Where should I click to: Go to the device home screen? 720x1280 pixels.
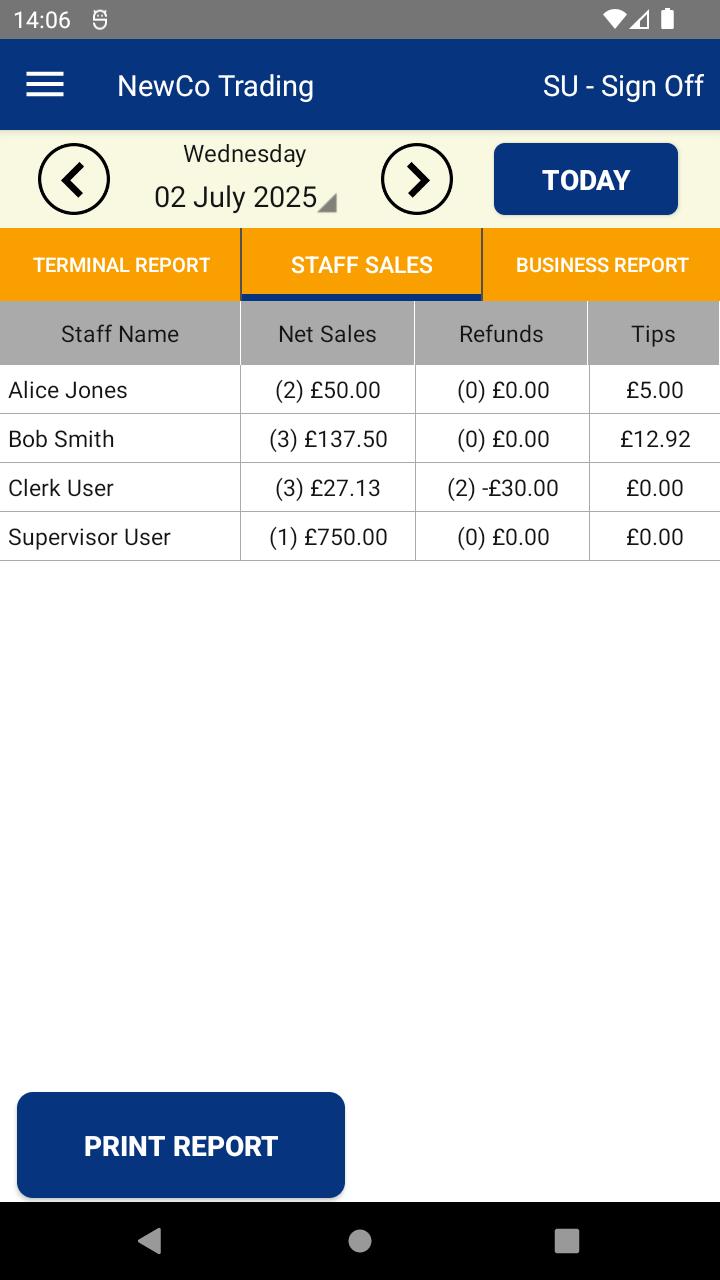pos(360,1241)
